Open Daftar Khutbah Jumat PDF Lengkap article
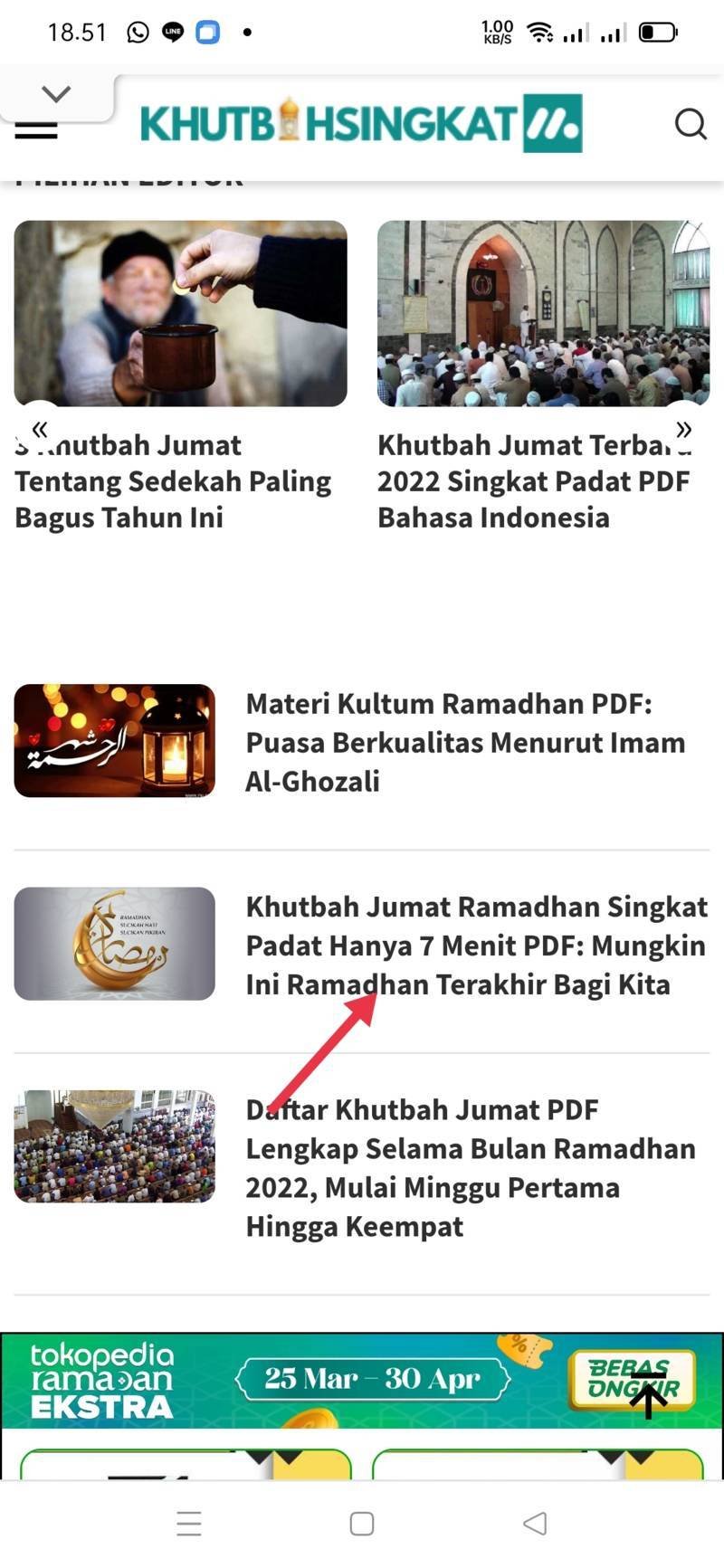 click(471, 1167)
